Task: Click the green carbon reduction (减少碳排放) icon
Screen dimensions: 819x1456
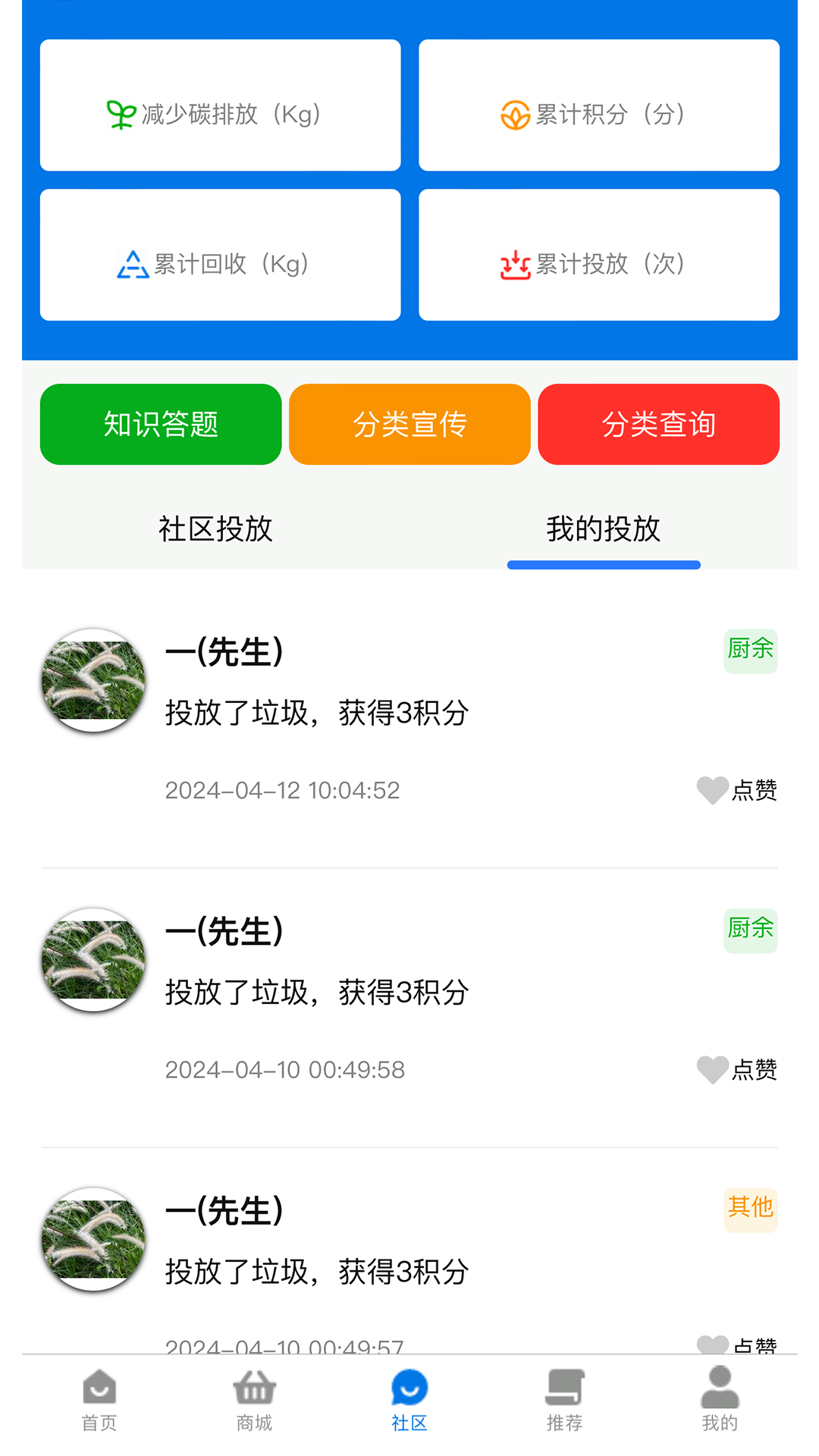Action: 121,114
